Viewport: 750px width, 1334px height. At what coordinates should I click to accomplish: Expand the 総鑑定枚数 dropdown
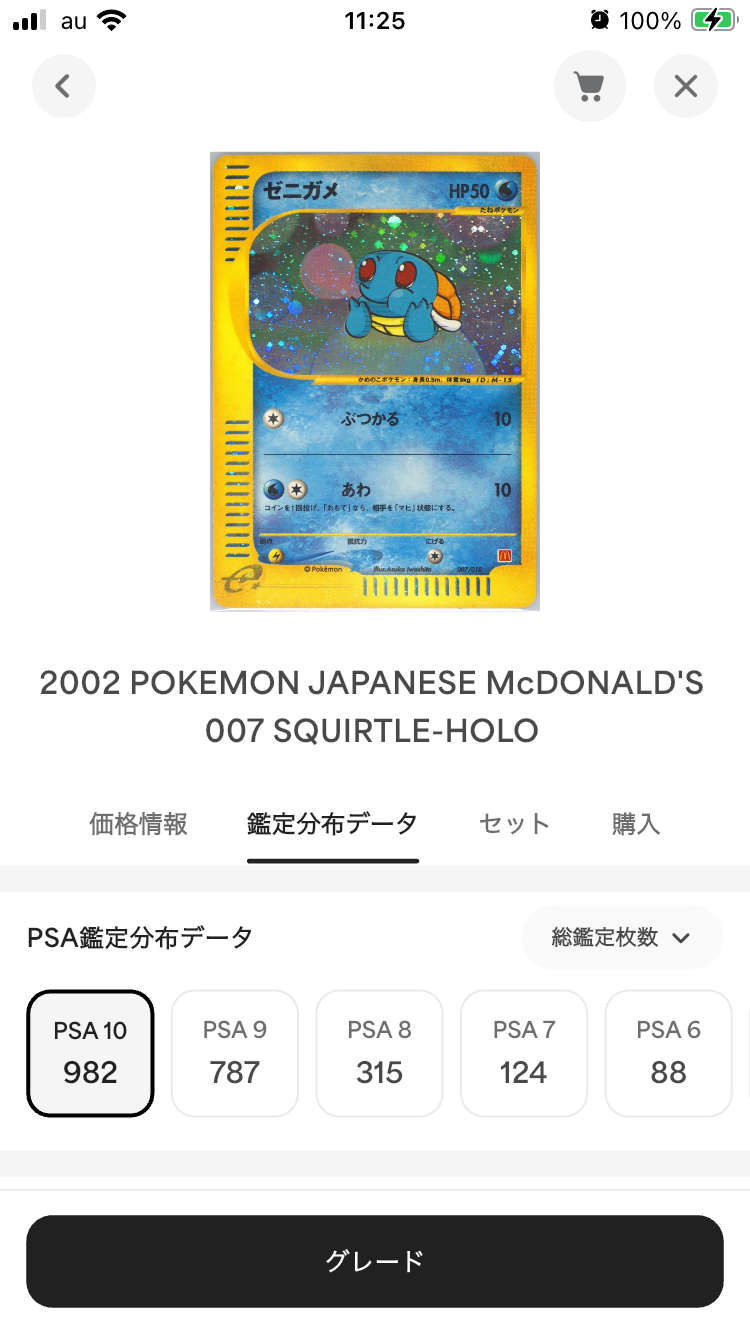[x=622, y=937]
